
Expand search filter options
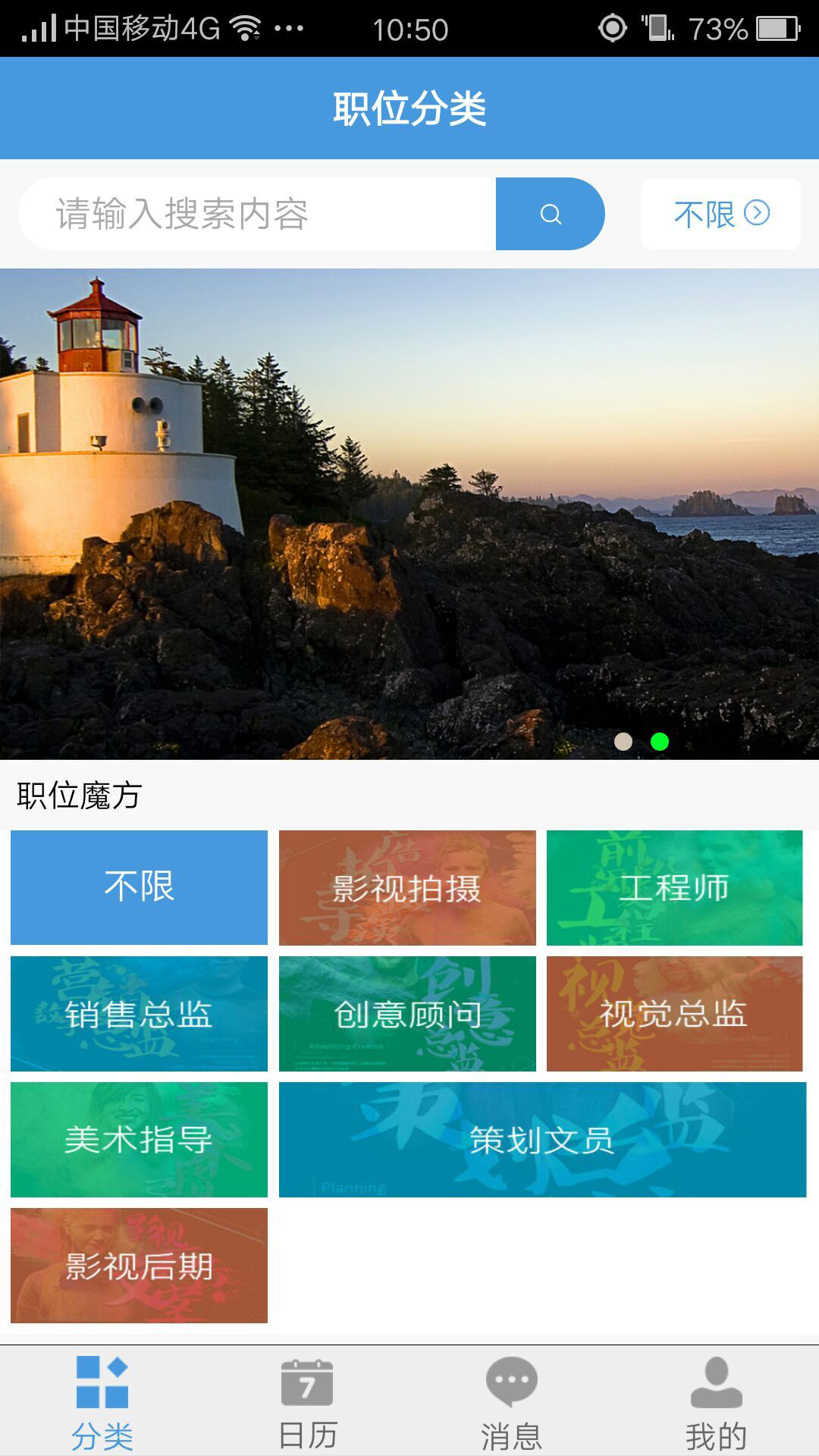(x=719, y=214)
